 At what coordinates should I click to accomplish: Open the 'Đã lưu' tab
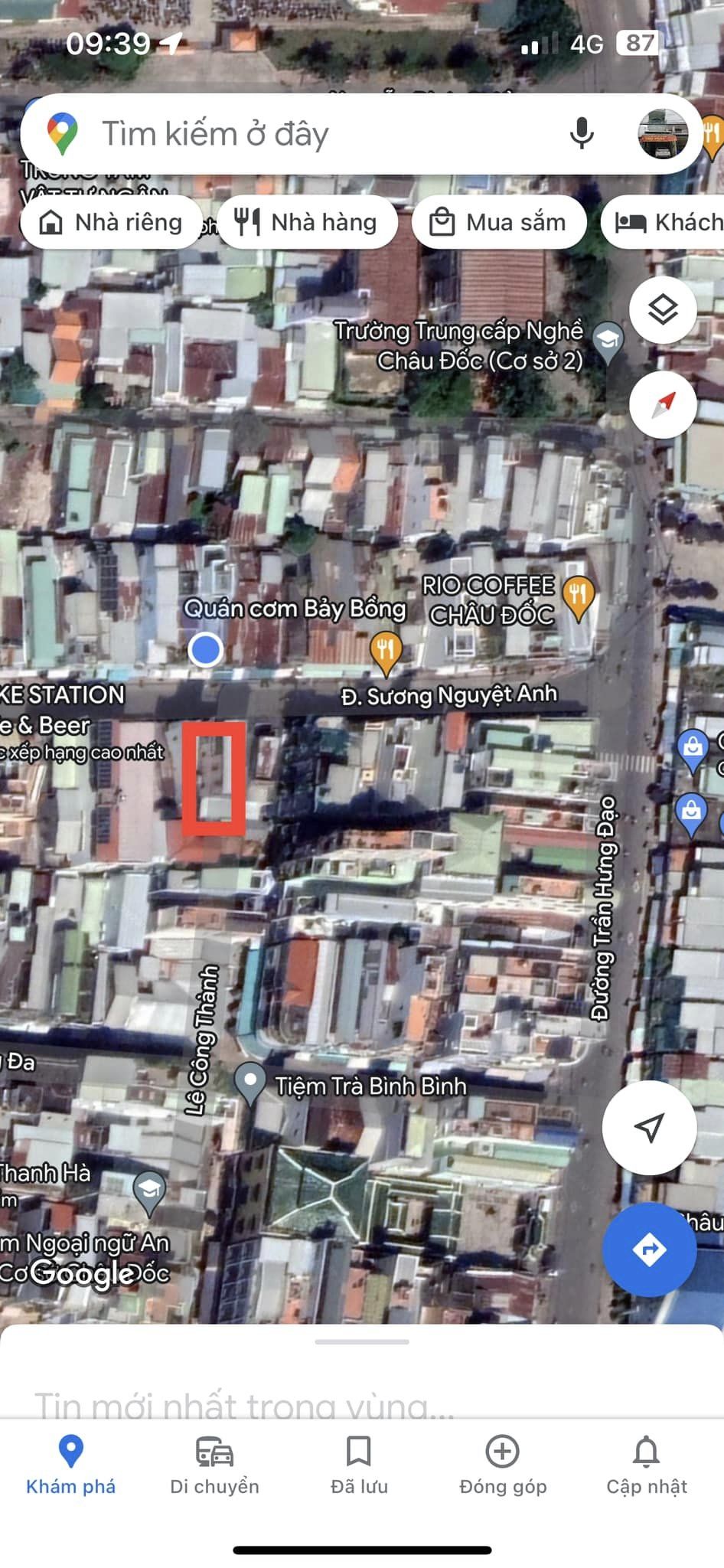click(359, 1465)
